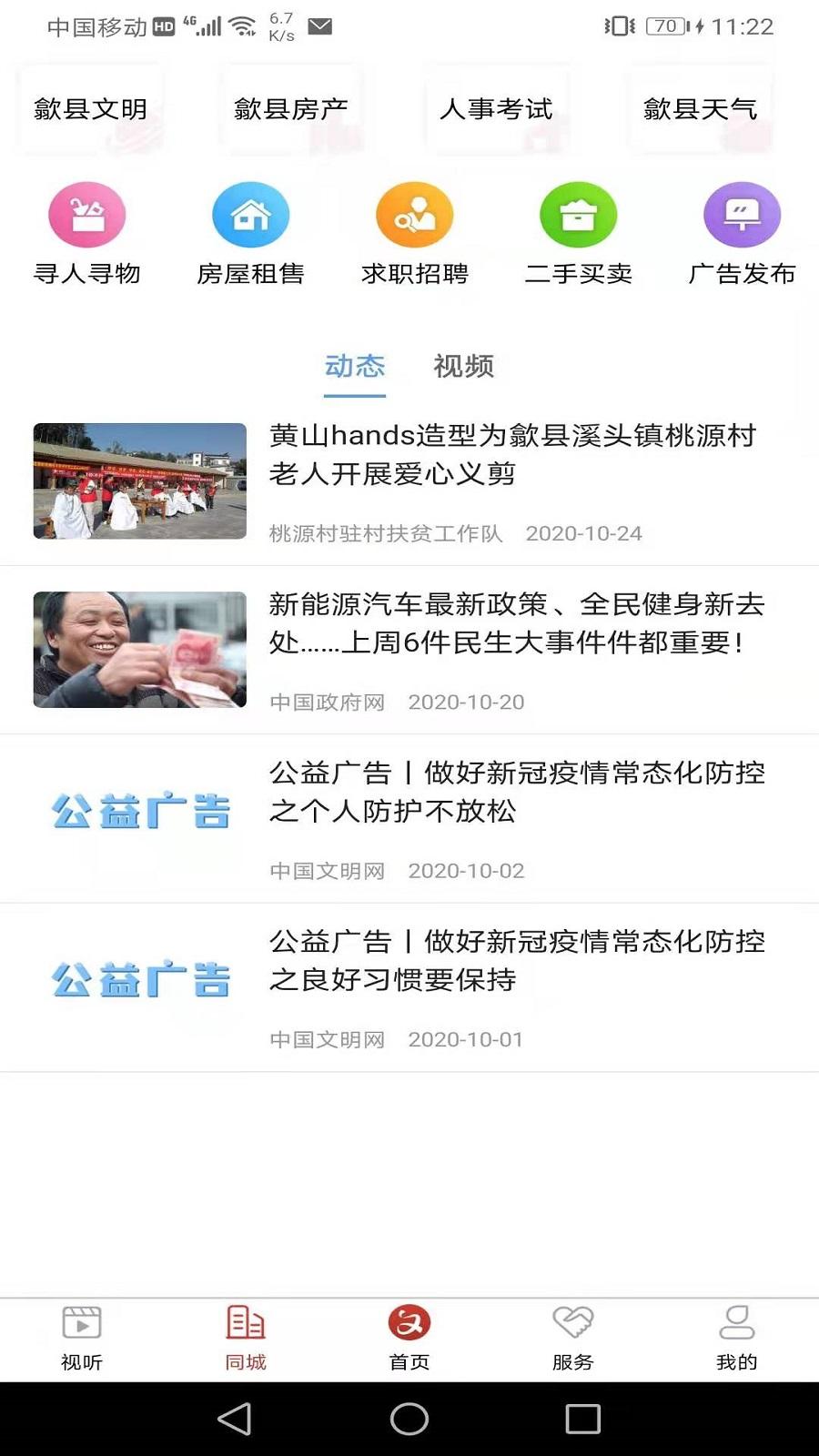Open the 歙县文明 shortcut card
The height and width of the screenshot is (1456, 819).
click(90, 110)
